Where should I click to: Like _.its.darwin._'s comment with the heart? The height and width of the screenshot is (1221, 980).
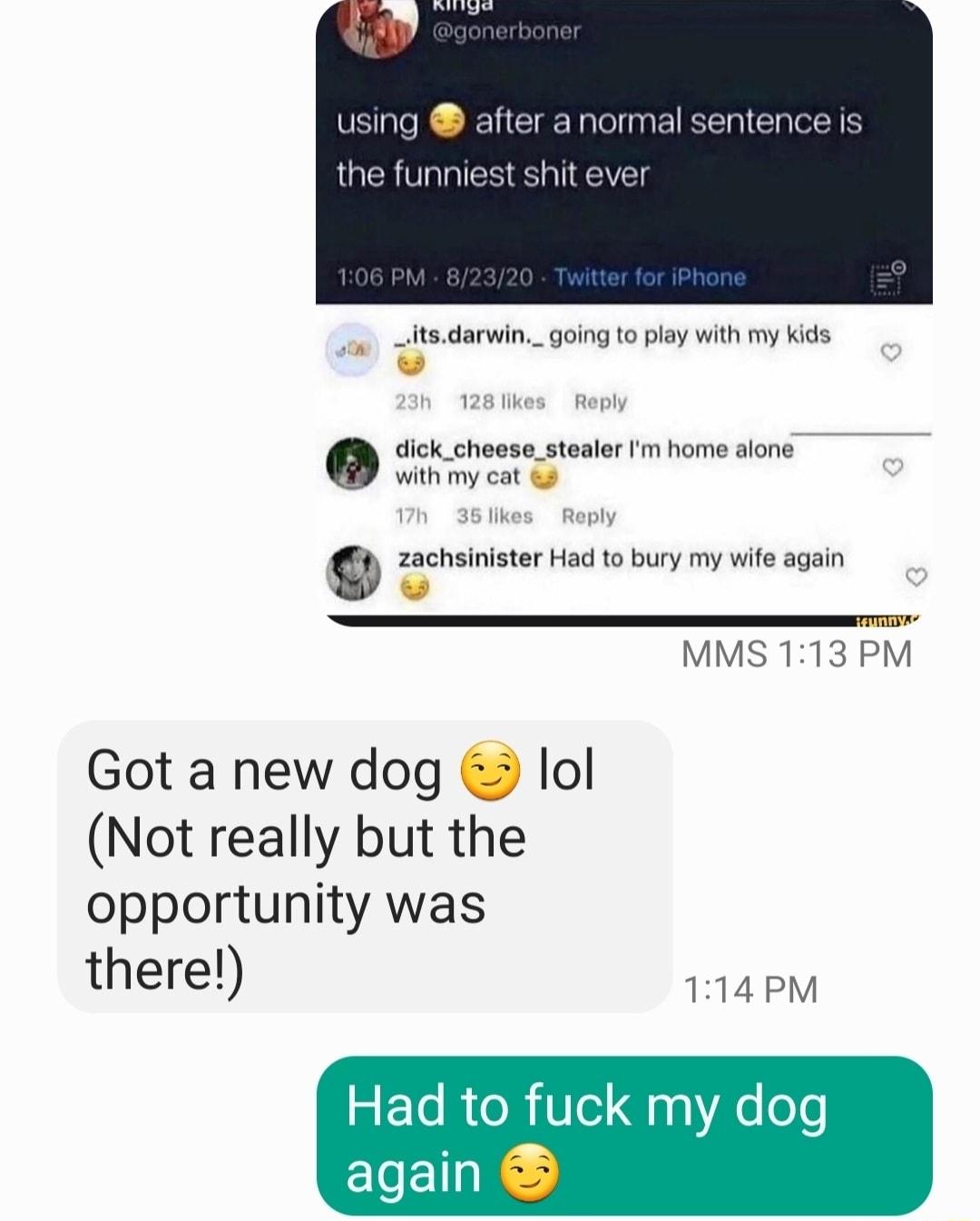[x=893, y=350]
